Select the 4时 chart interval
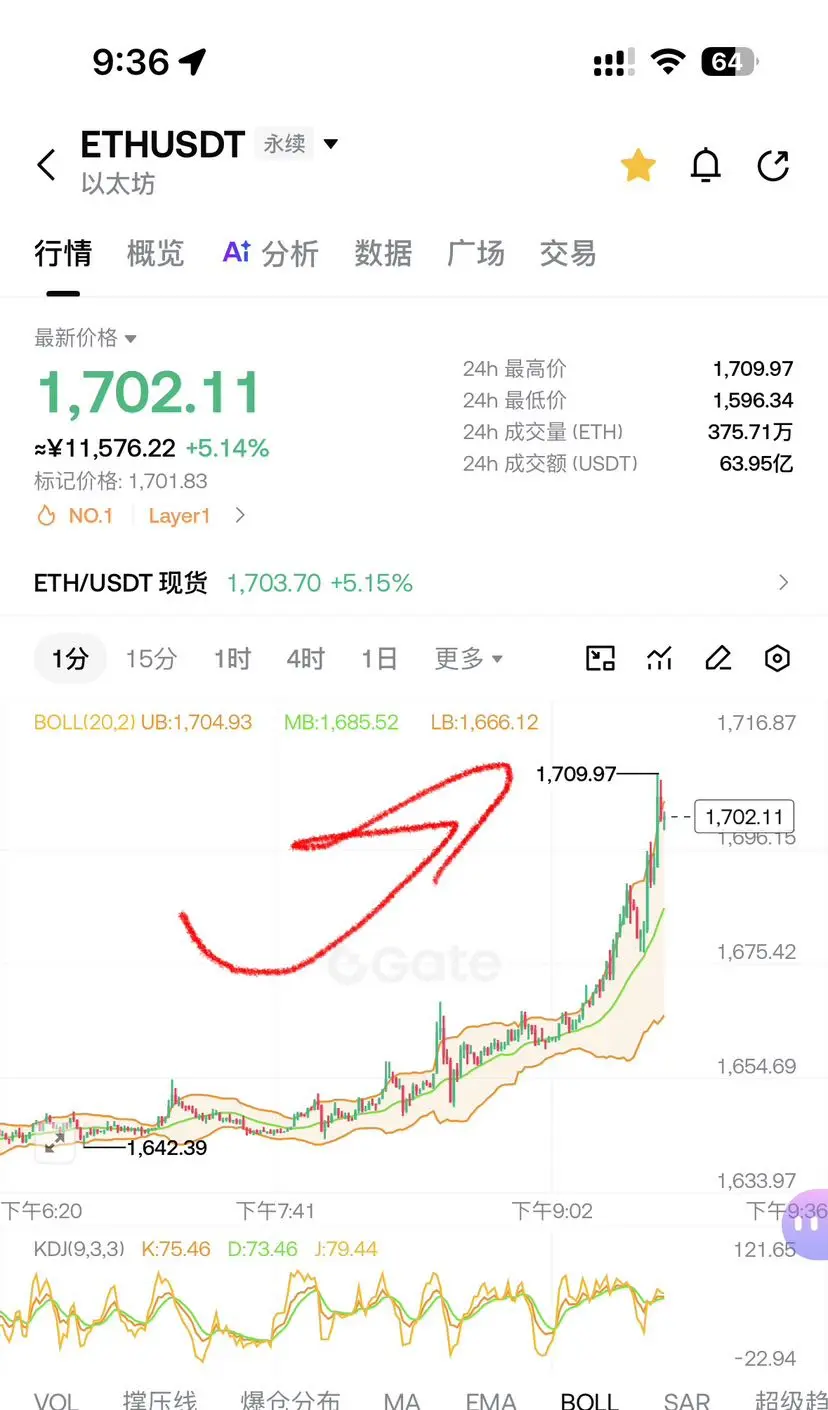This screenshot has width=828, height=1410. click(x=305, y=658)
